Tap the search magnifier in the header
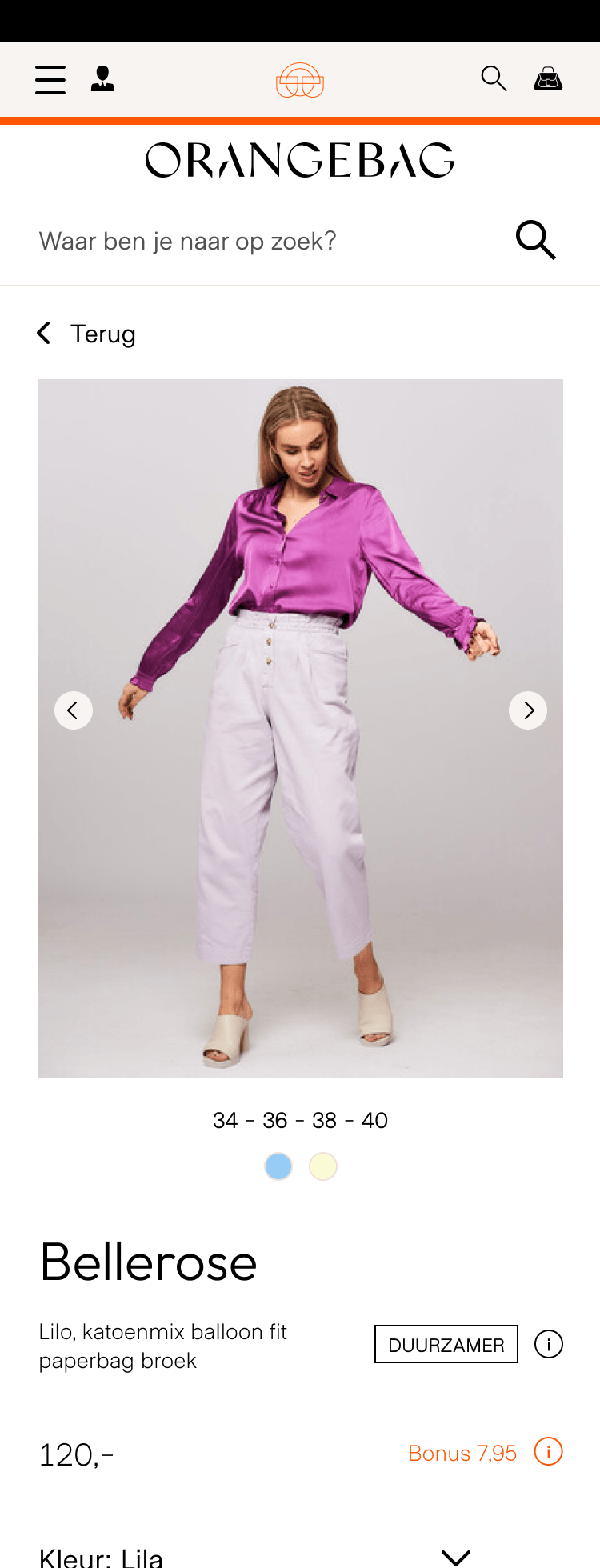The width and height of the screenshot is (600, 1568). (x=494, y=79)
